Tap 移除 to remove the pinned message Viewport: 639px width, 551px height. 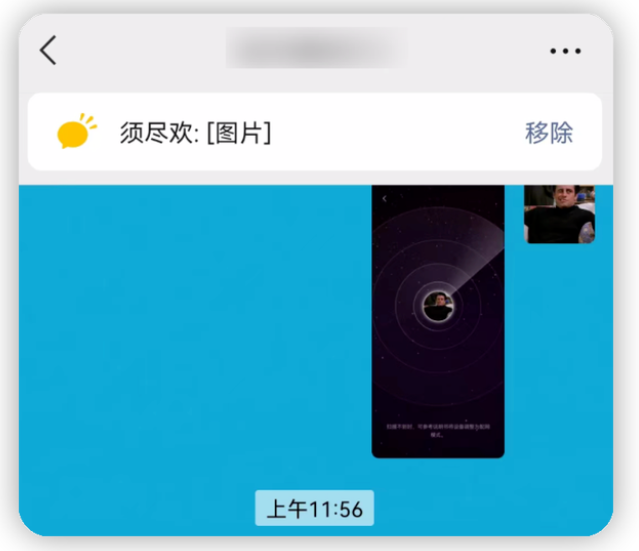click(549, 133)
